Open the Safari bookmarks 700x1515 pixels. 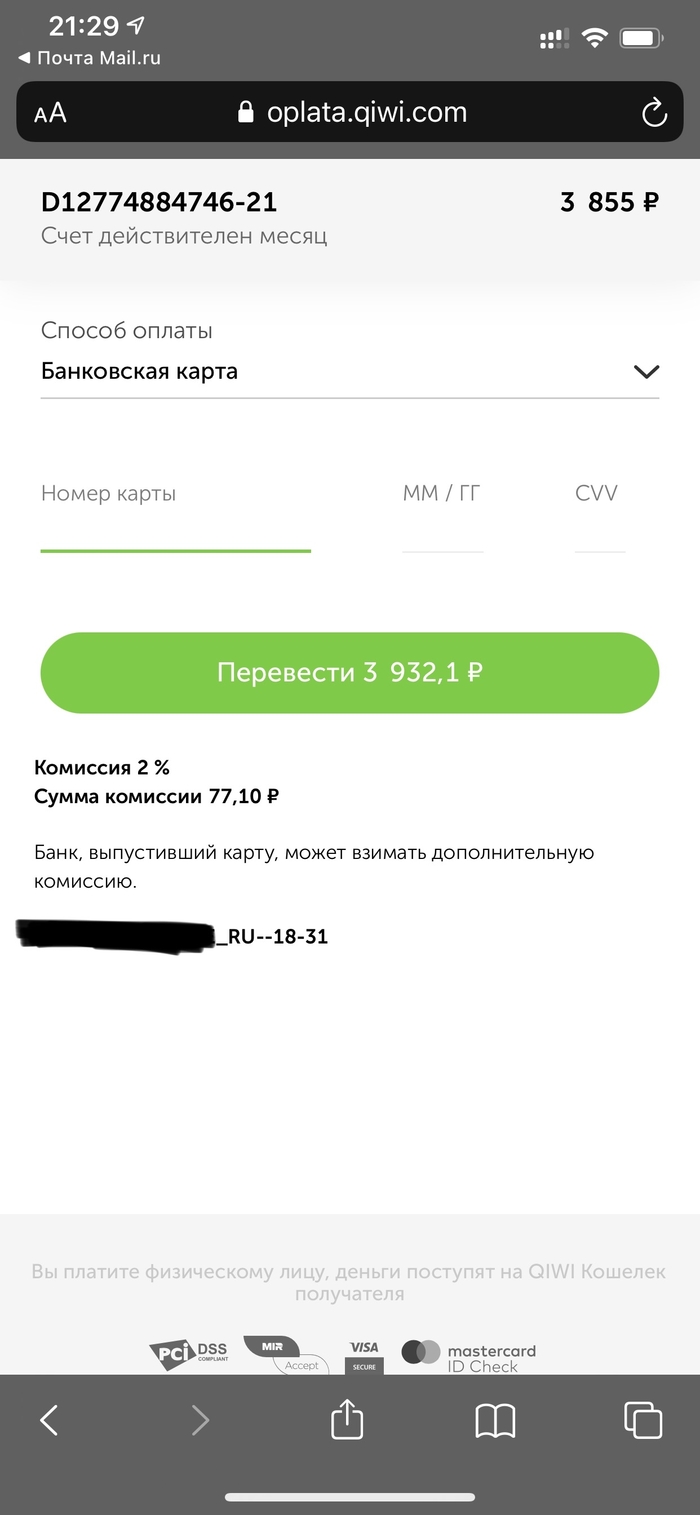(495, 1420)
